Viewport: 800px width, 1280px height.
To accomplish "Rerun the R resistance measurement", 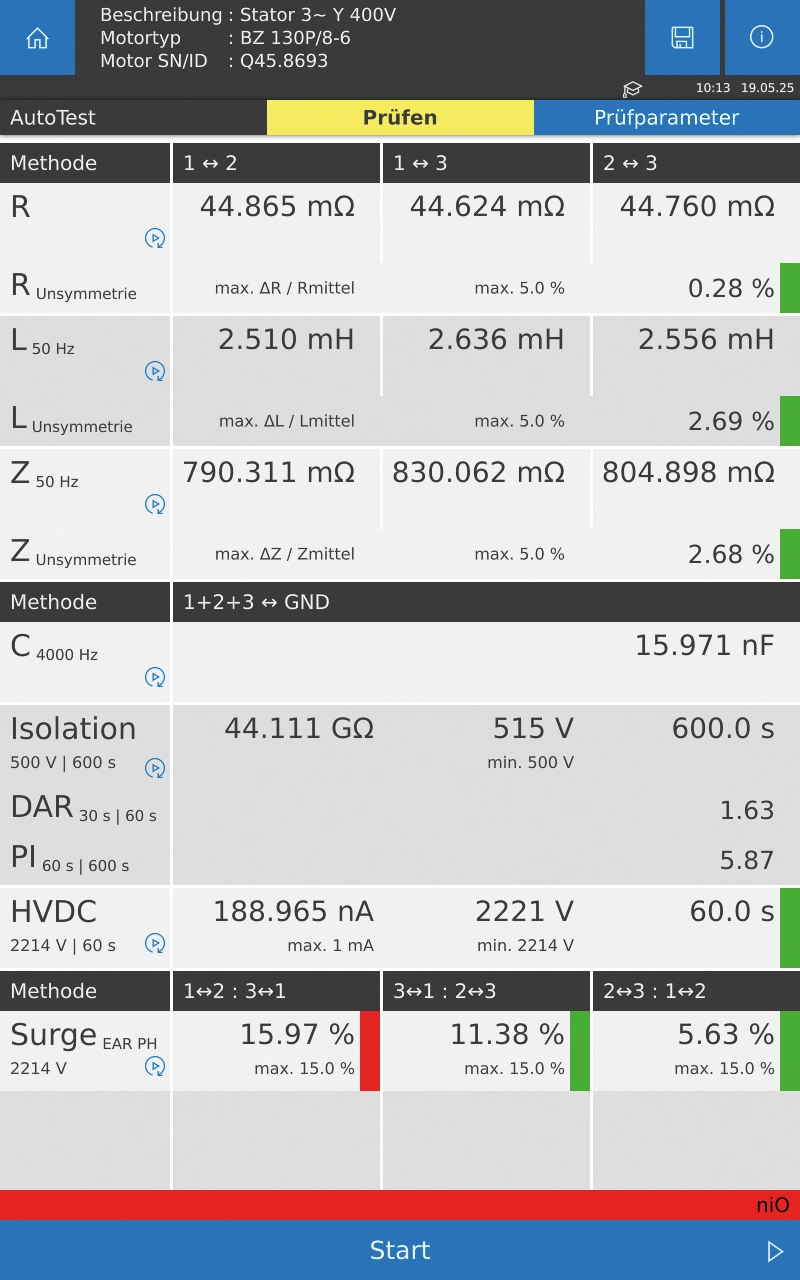I will coord(155,238).
